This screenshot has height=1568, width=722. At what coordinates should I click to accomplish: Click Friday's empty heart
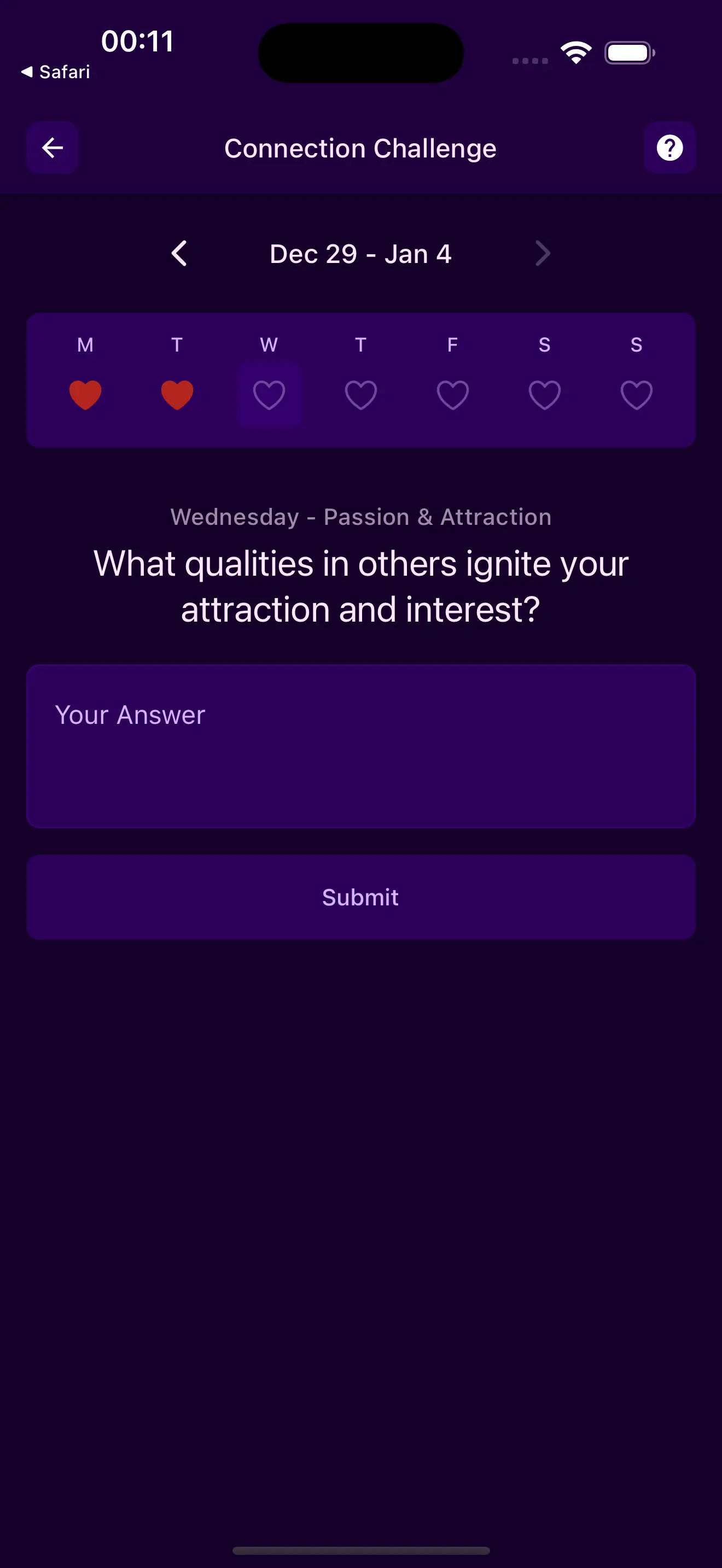tap(452, 394)
